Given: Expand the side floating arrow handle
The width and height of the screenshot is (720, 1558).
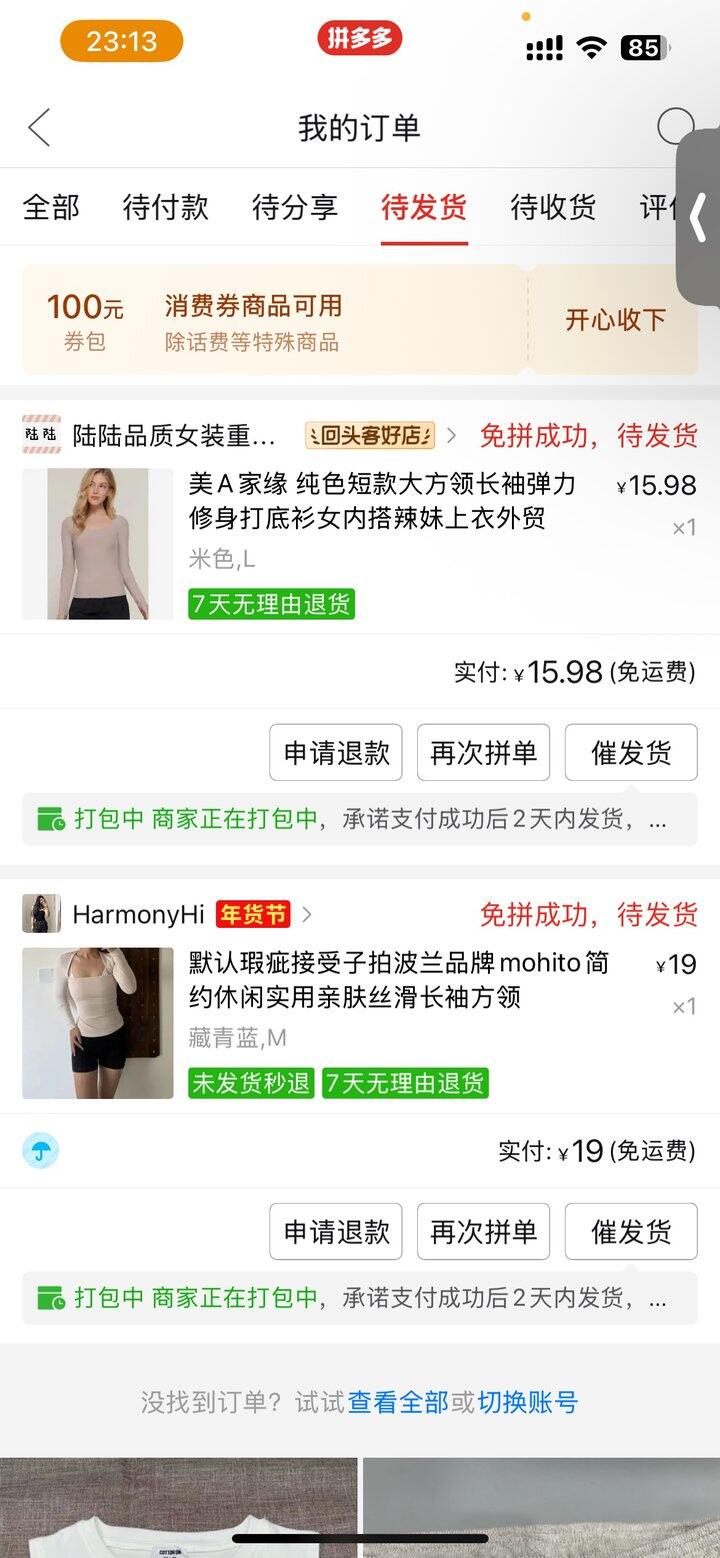Looking at the screenshot, I should point(699,218).
